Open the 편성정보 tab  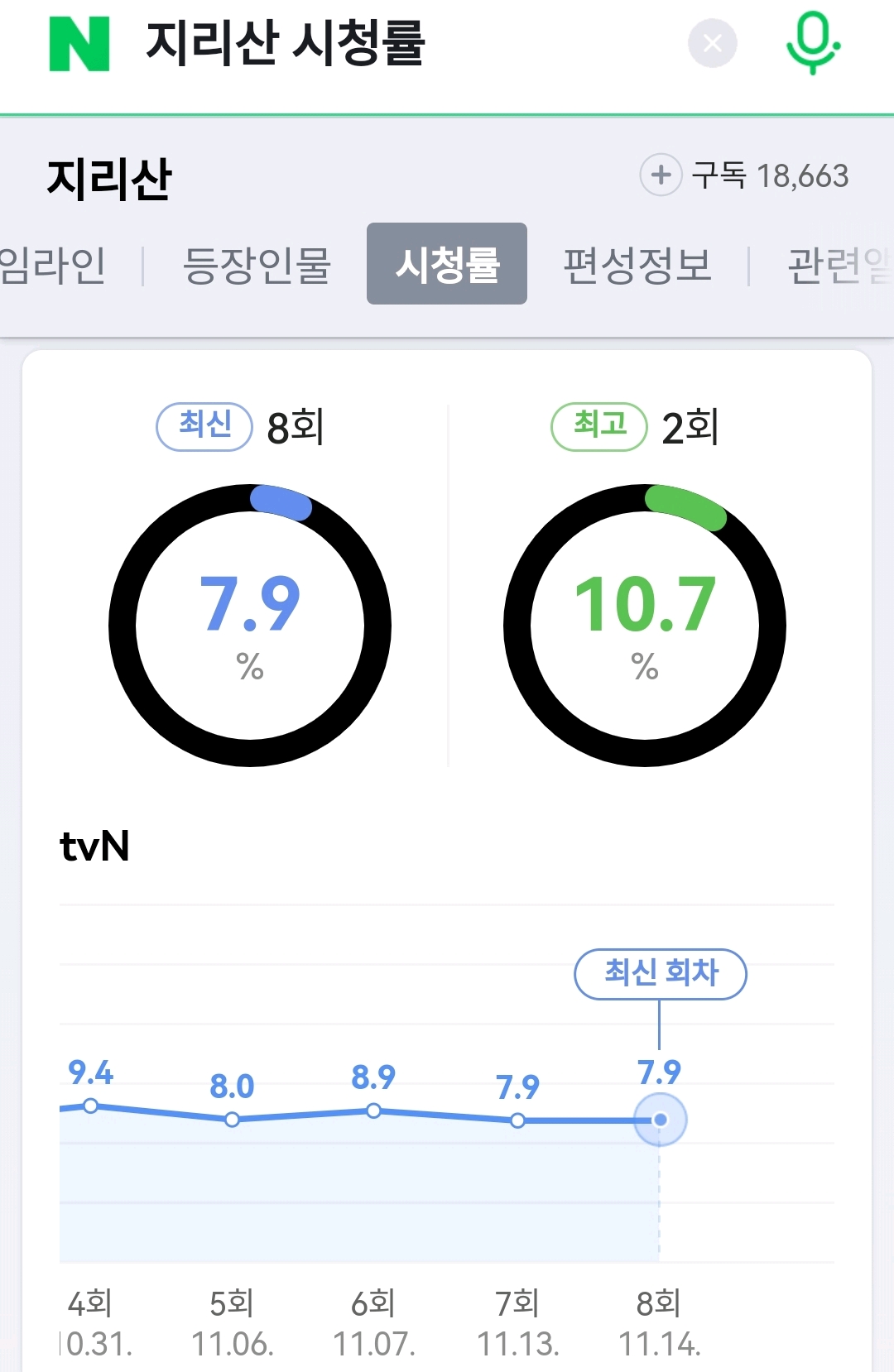pyautogui.click(x=637, y=263)
